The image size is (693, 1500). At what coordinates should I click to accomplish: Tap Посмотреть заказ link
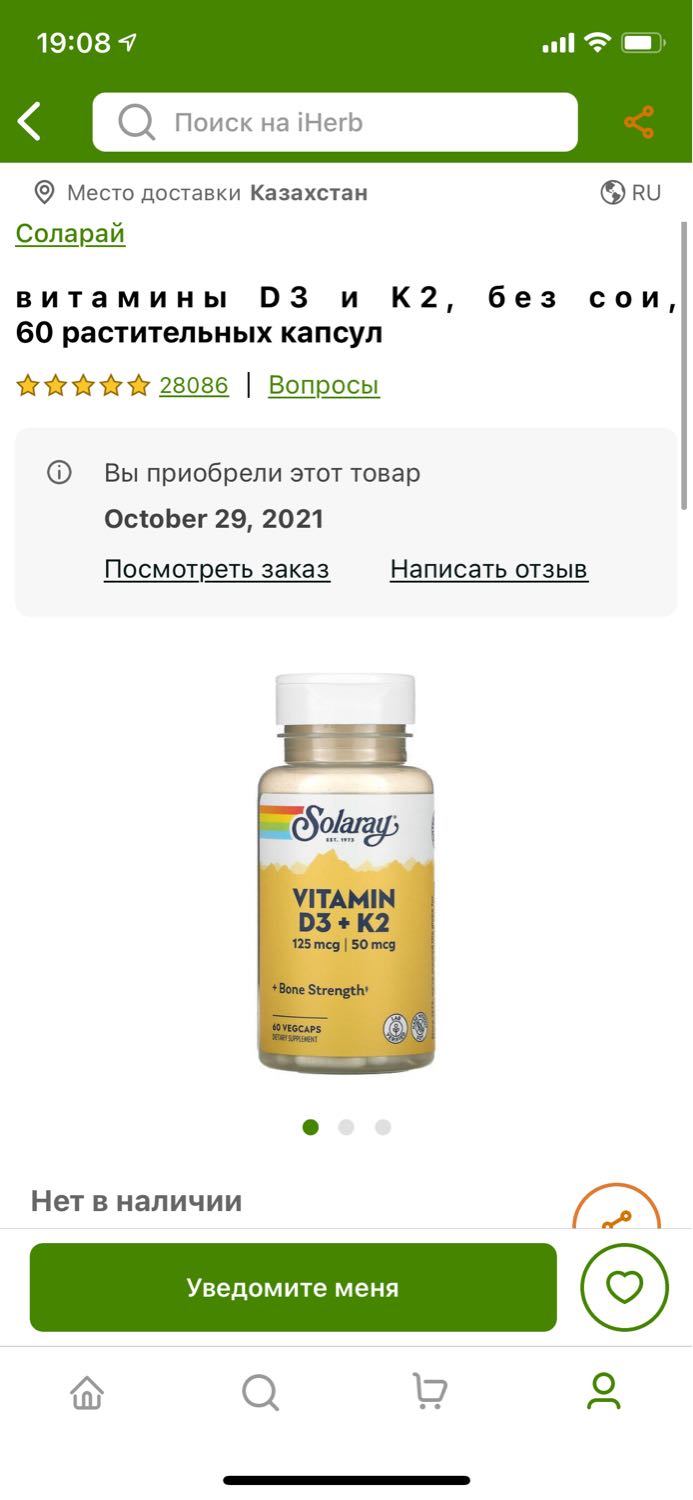(x=217, y=569)
